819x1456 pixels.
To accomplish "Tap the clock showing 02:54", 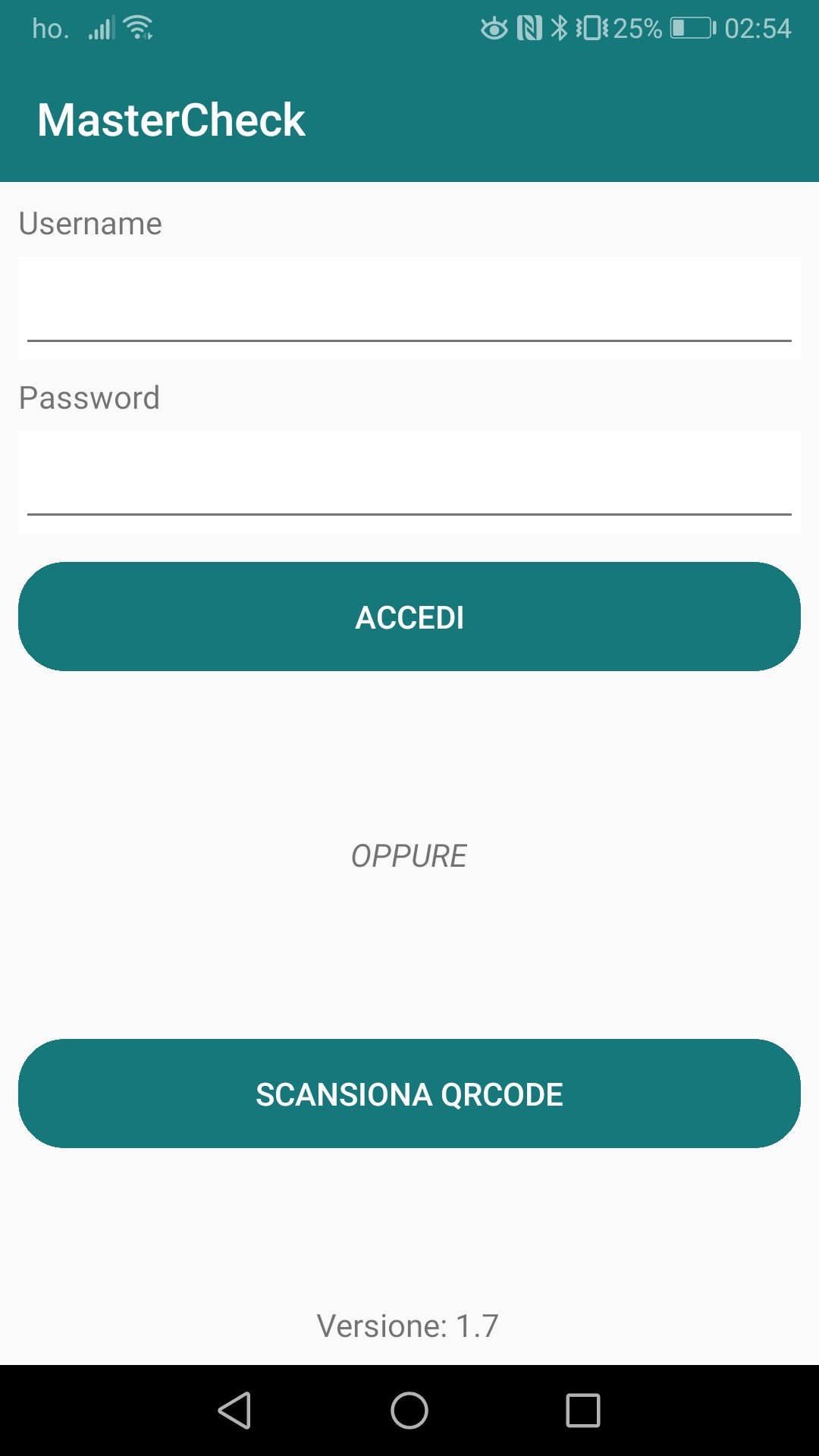I will (758, 29).
